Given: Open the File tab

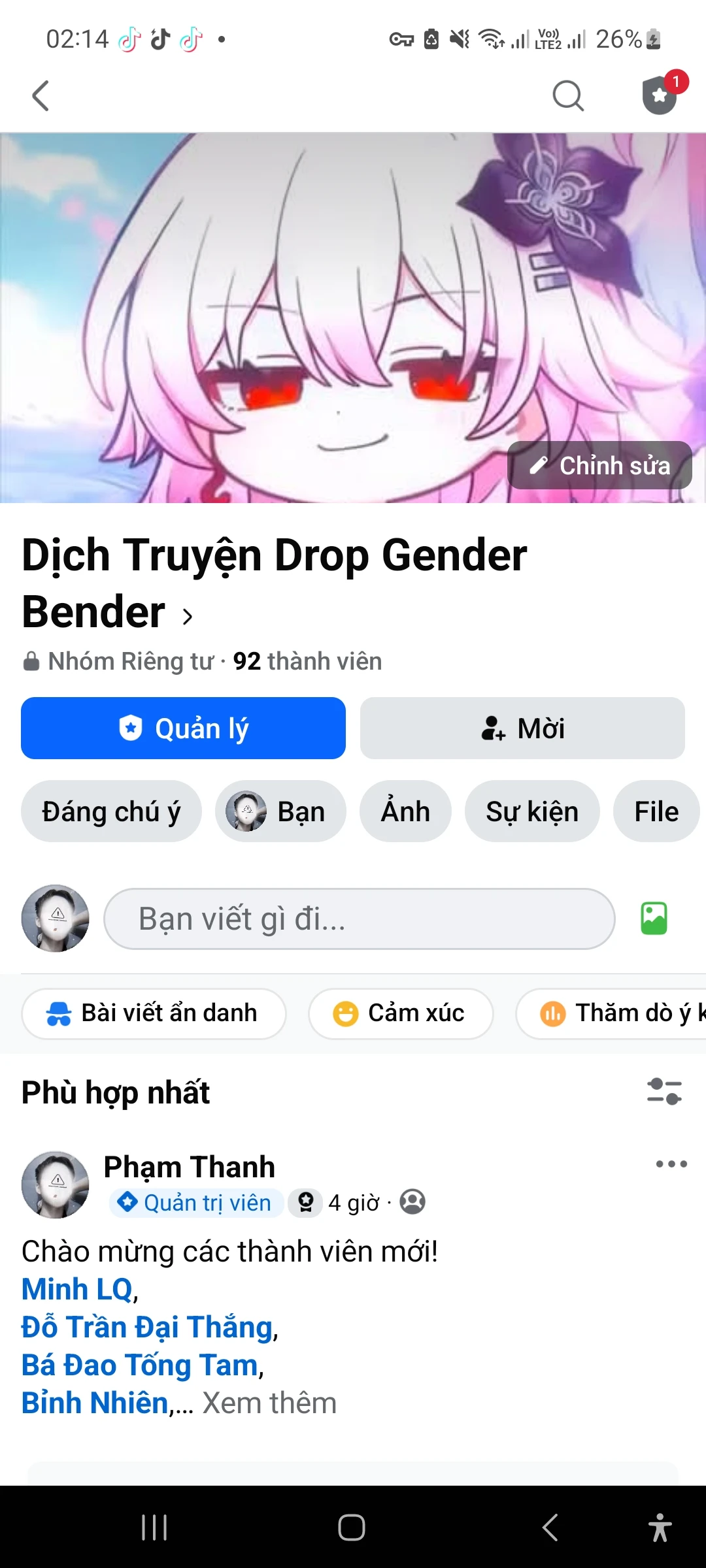Looking at the screenshot, I should coord(656,811).
